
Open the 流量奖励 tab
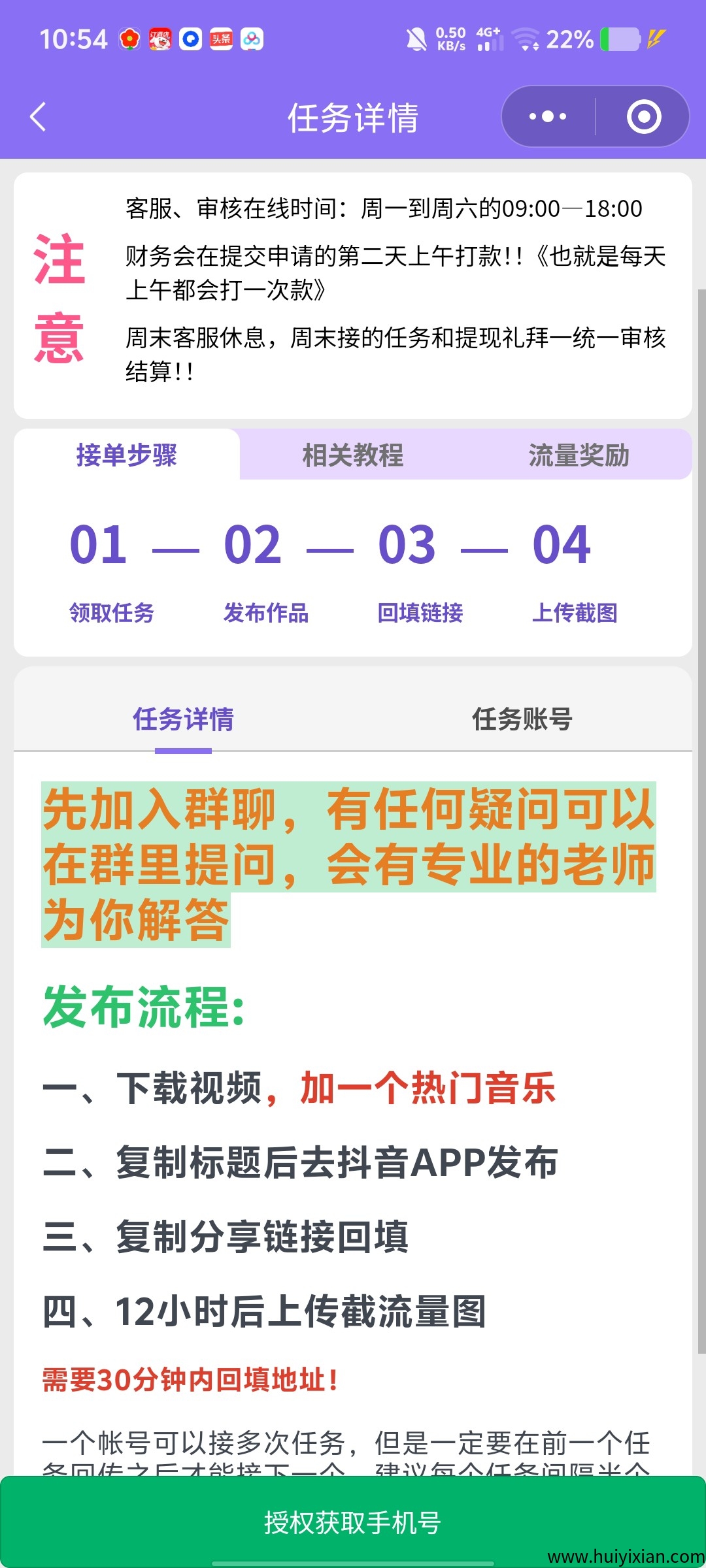(578, 457)
